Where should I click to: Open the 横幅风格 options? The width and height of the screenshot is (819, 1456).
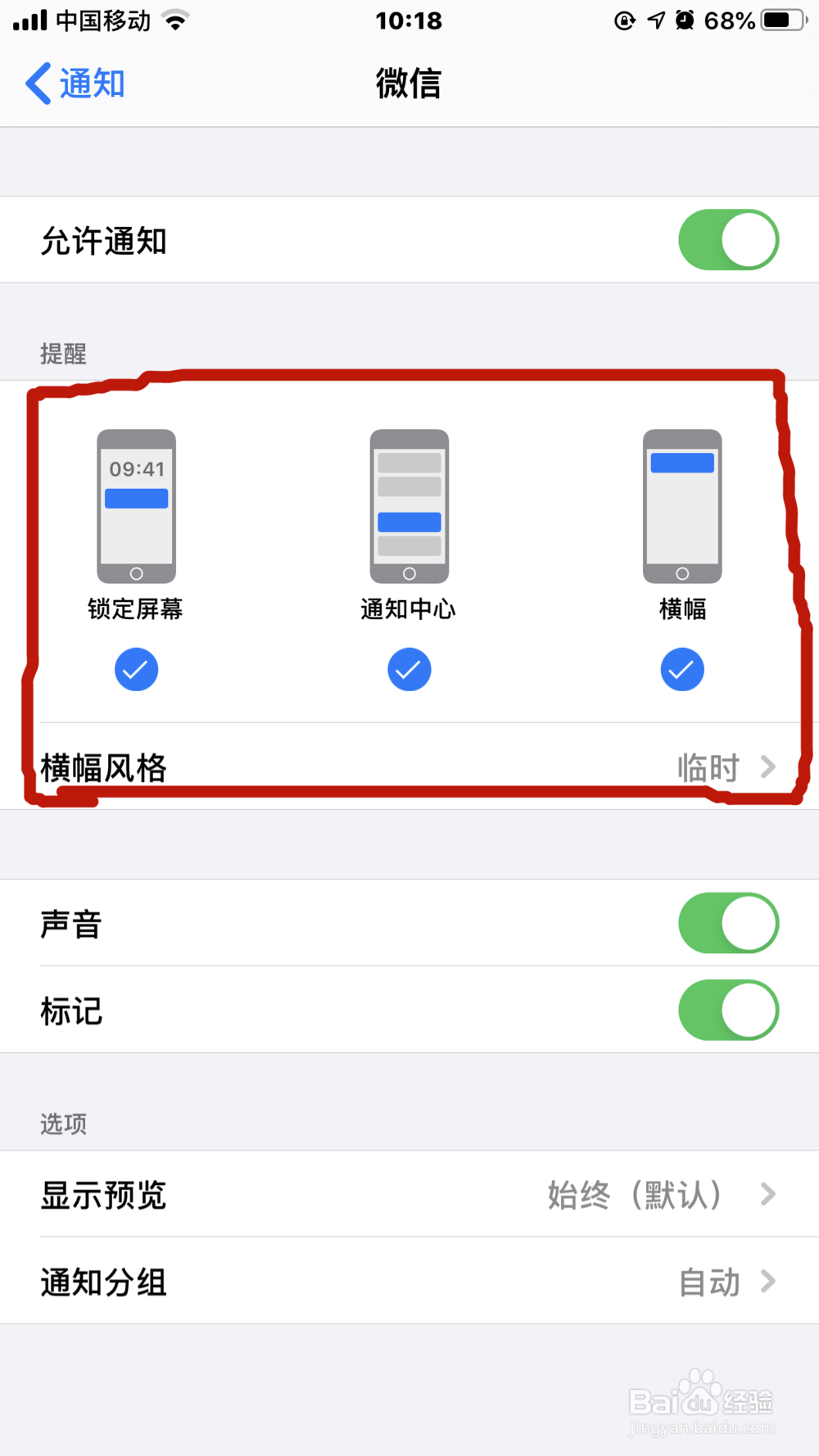pyautogui.click(x=409, y=767)
